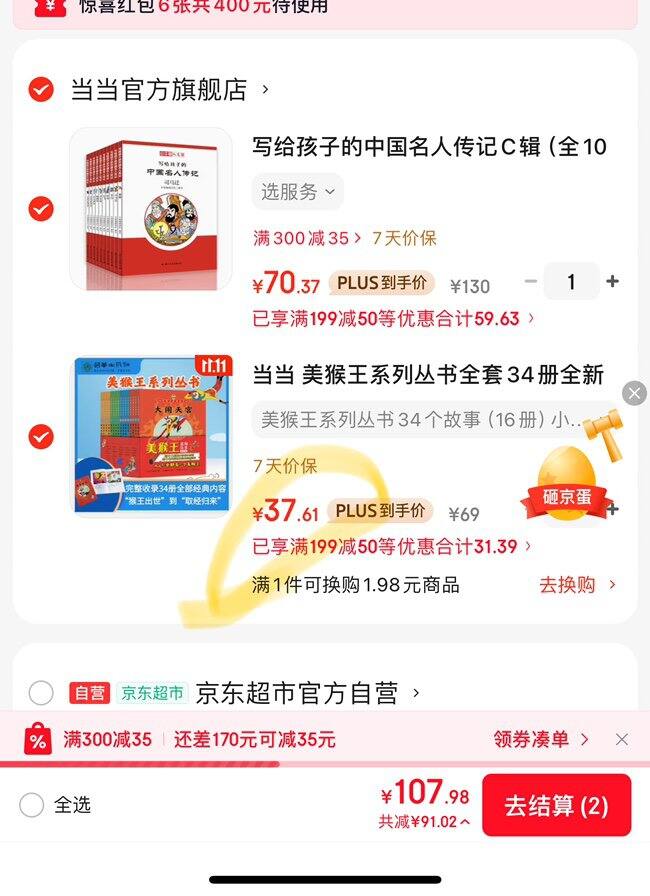Image resolution: width=650 pixels, height=896 pixels.
Task: View the 满300减35 promotion details
Action: point(307,238)
